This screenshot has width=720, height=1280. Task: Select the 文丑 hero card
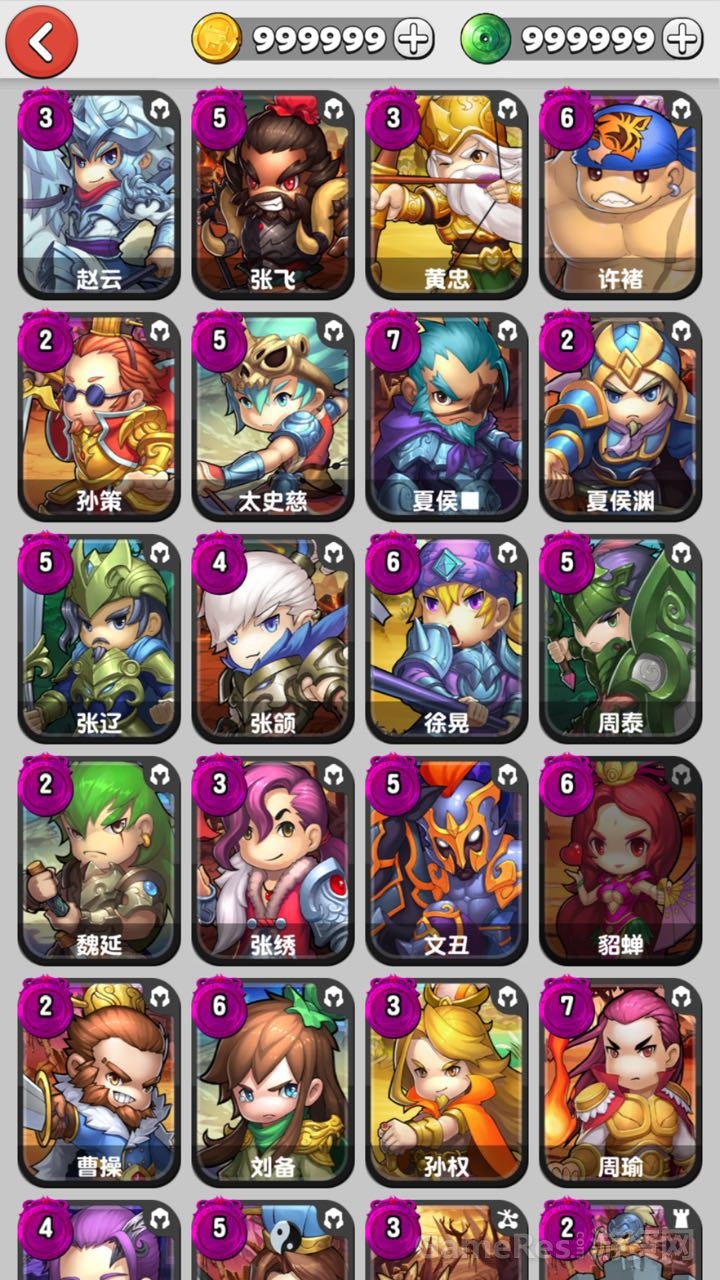[x=447, y=859]
